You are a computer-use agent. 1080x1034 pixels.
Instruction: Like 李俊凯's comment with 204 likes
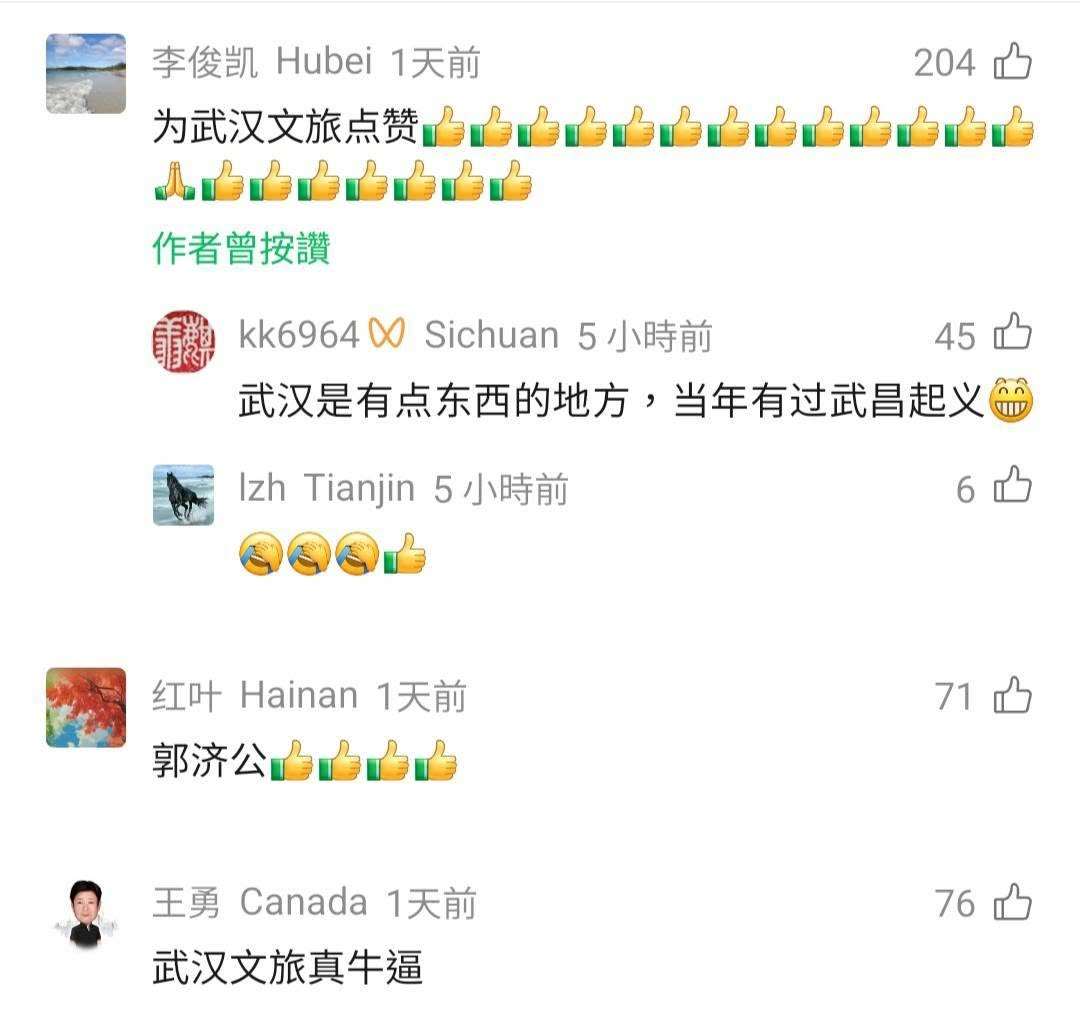(x=1012, y=61)
